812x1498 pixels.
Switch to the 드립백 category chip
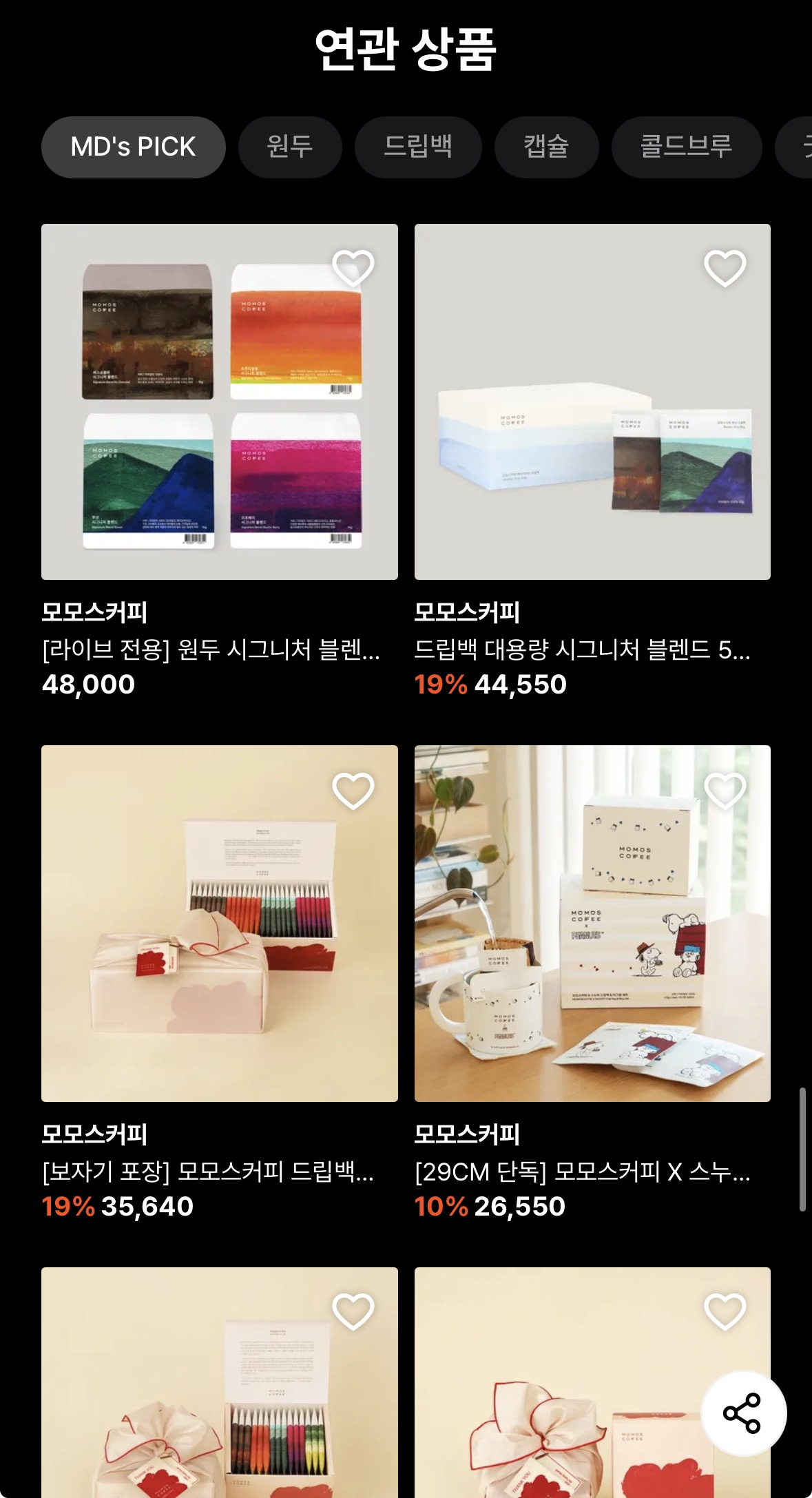click(418, 147)
